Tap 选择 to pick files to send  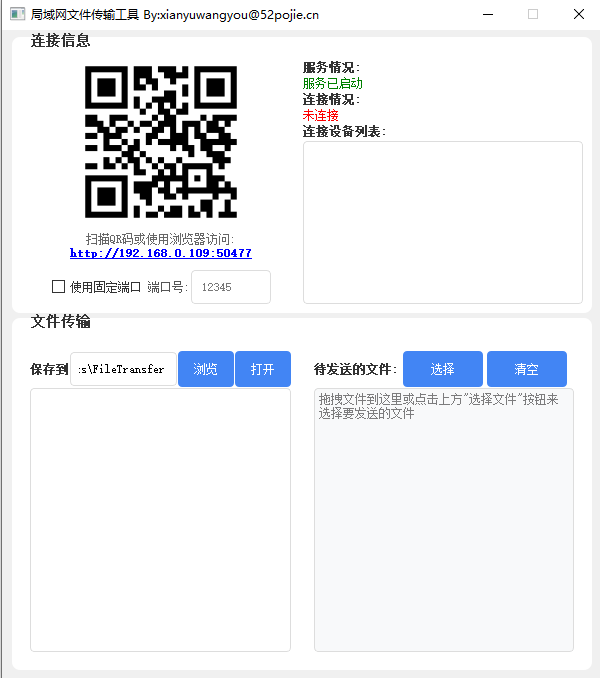pos(442,369)
